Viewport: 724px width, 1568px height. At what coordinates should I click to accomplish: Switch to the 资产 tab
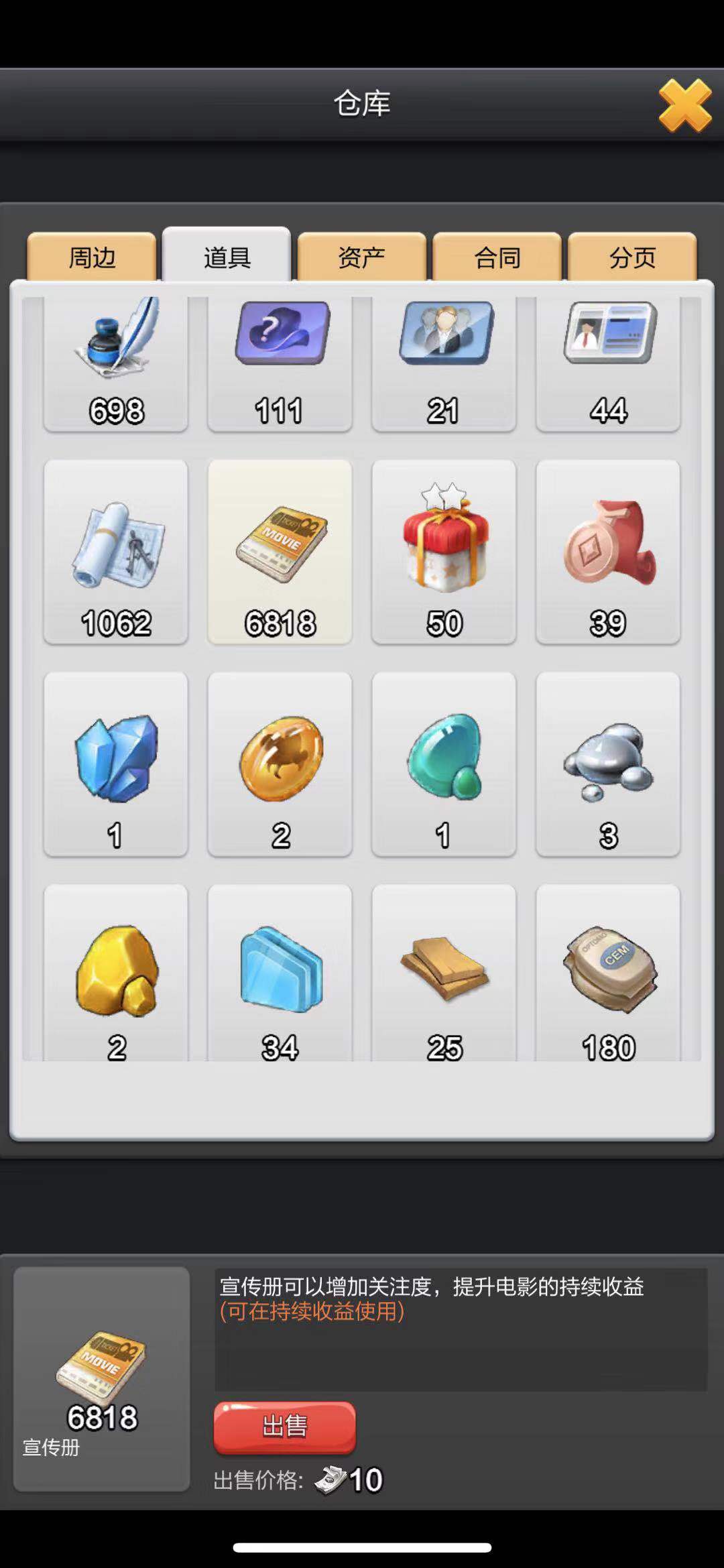[x=362, y=257]
